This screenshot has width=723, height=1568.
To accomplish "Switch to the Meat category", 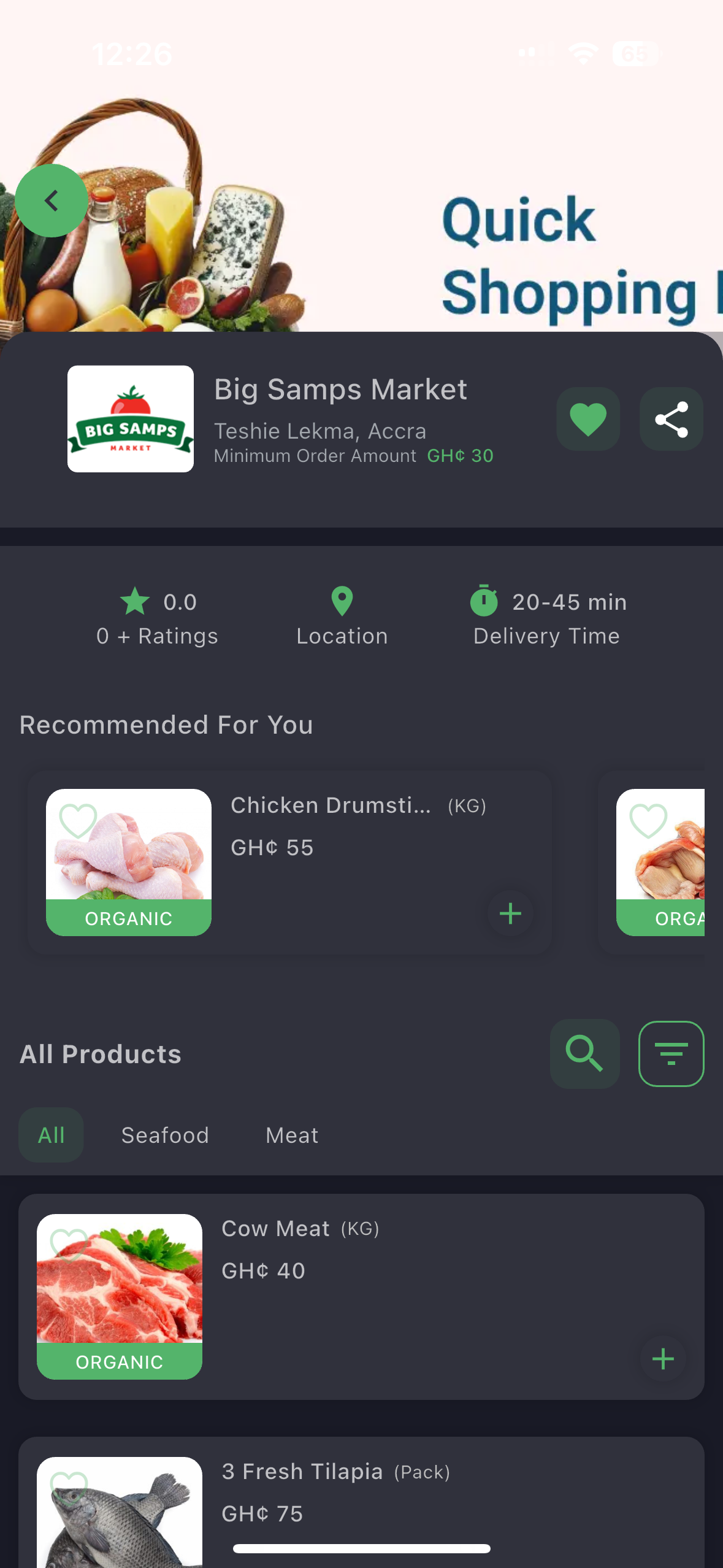I will click(x=292, y=1135).
